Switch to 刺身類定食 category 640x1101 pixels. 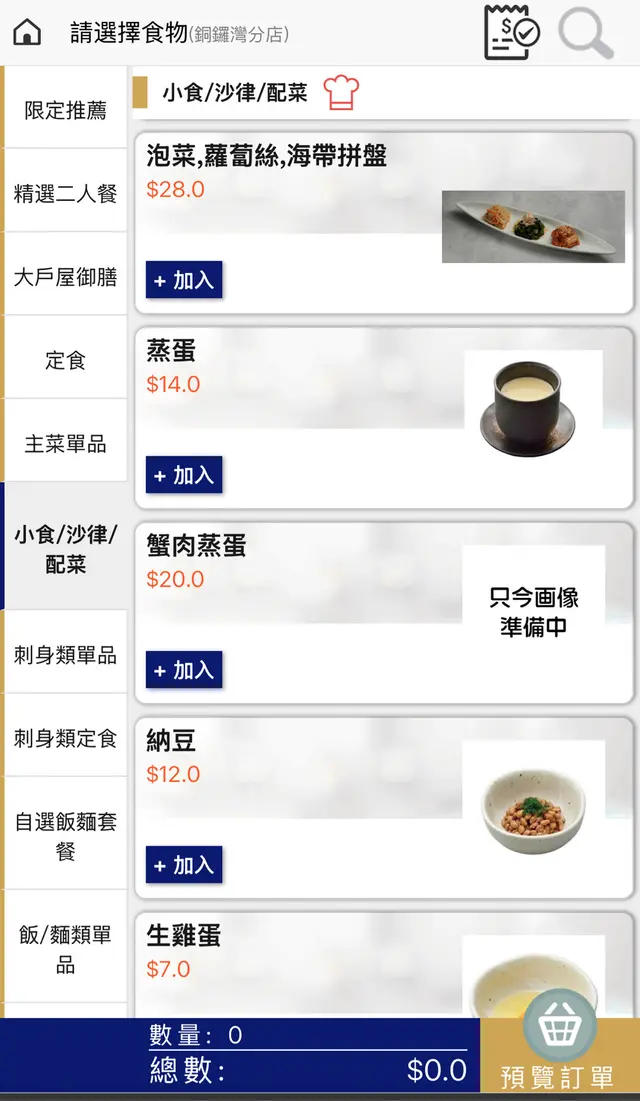65,738
